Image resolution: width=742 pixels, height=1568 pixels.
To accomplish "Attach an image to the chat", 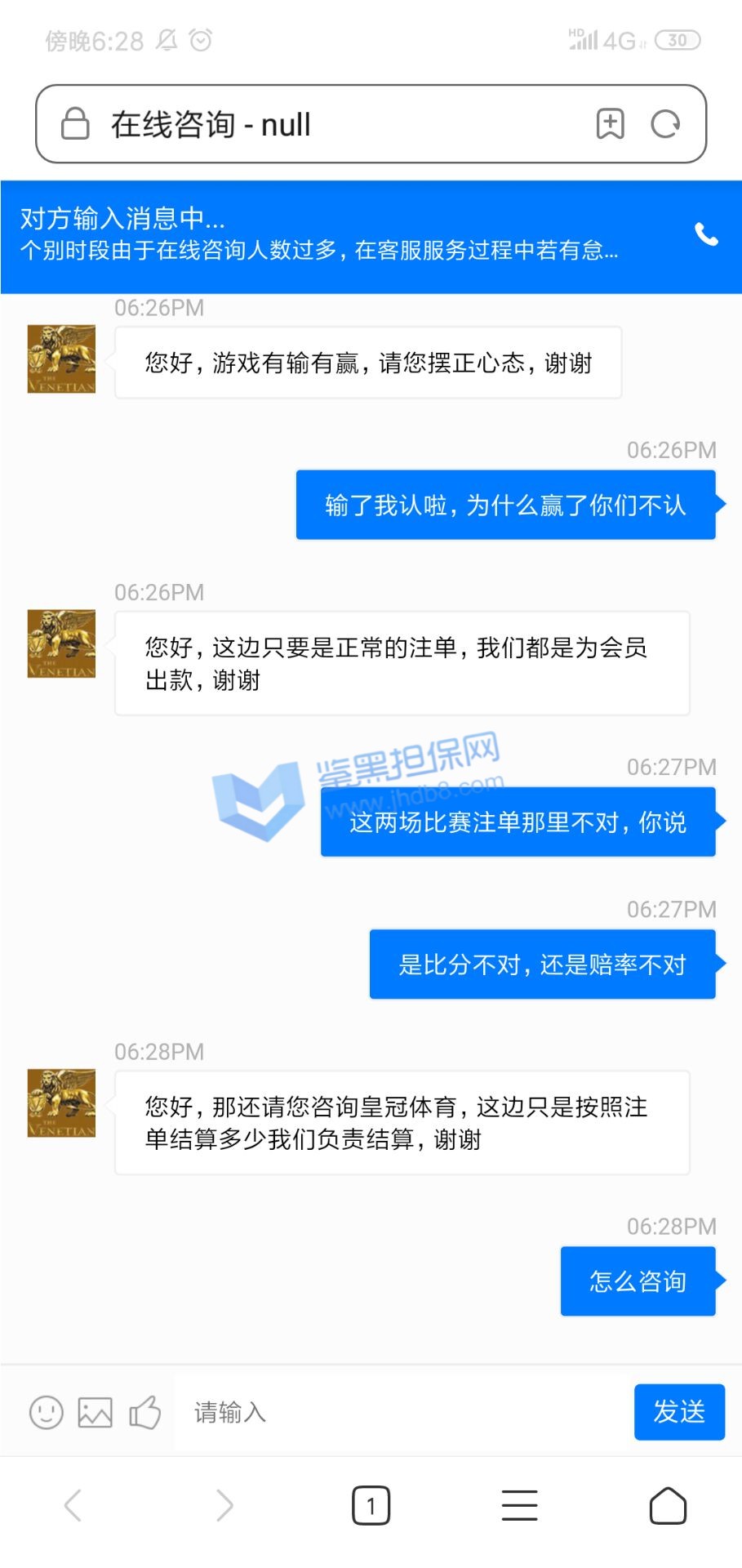I will tap(96, 1412).
